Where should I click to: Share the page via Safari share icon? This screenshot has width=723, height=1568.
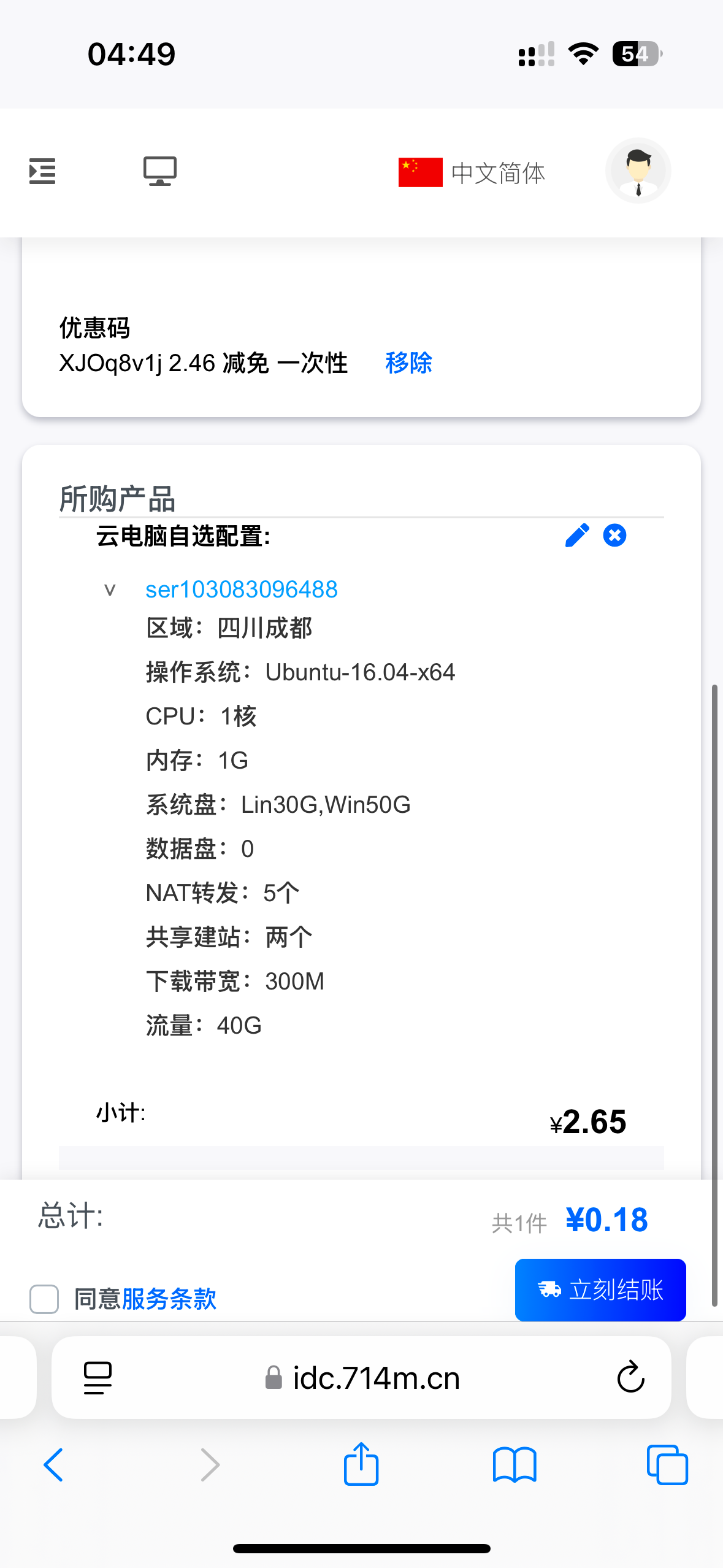[x=361, y=1465]
